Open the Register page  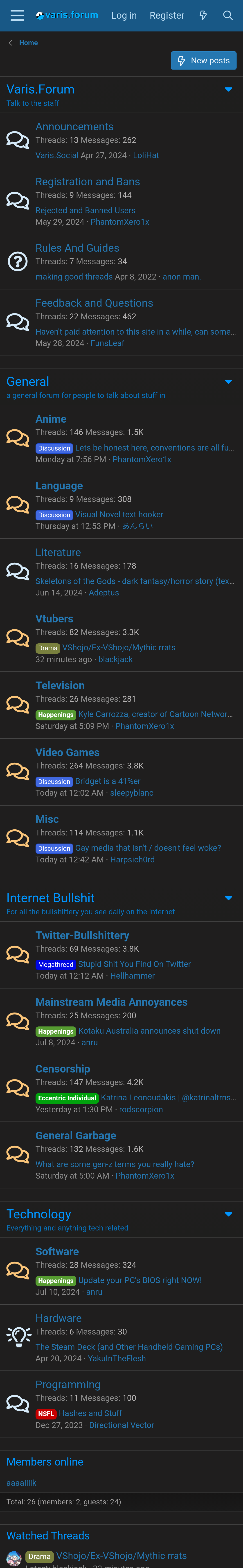coord(167,15)
